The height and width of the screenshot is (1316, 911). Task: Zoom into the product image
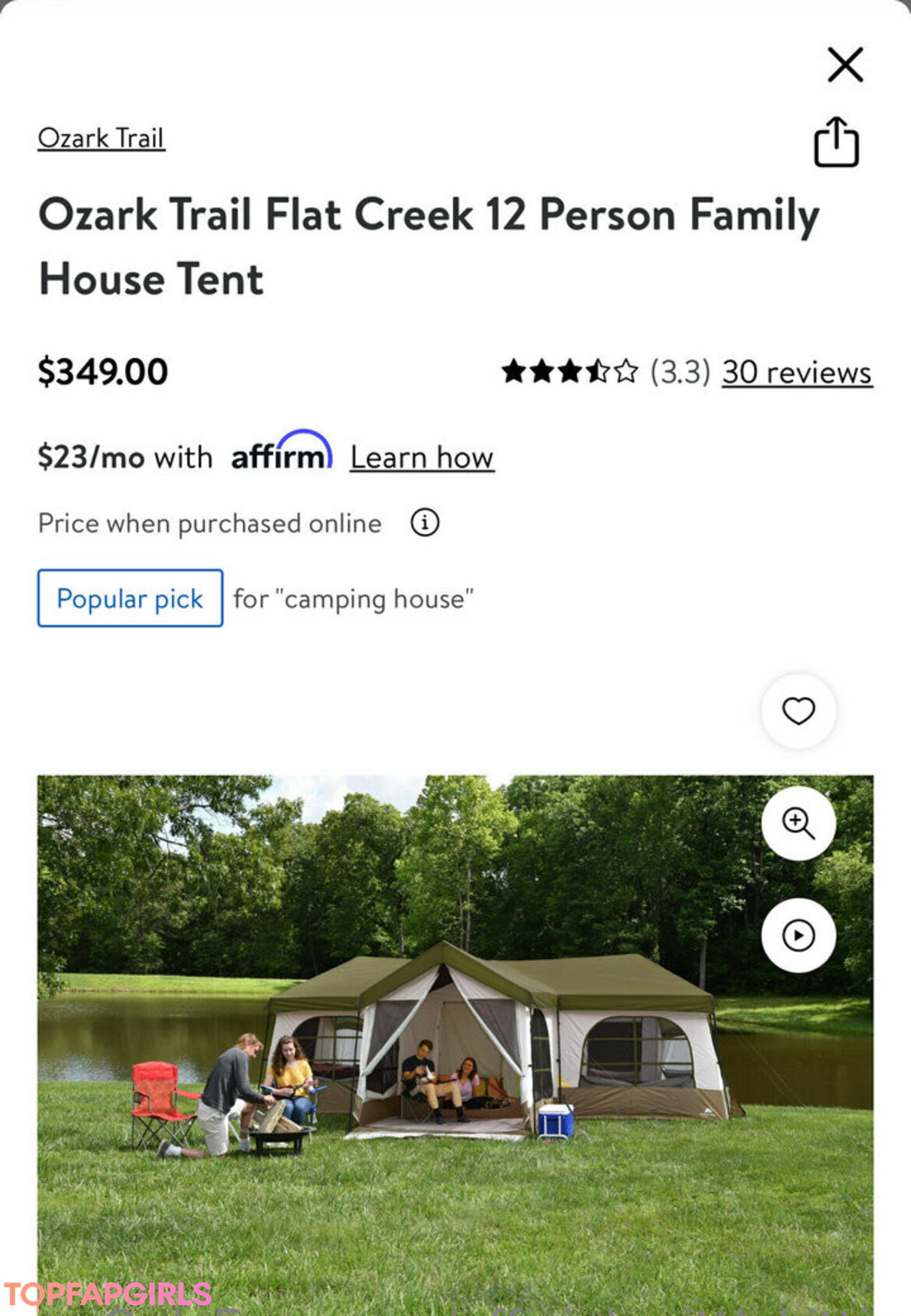pyautogui.click(x=798, y=823)
